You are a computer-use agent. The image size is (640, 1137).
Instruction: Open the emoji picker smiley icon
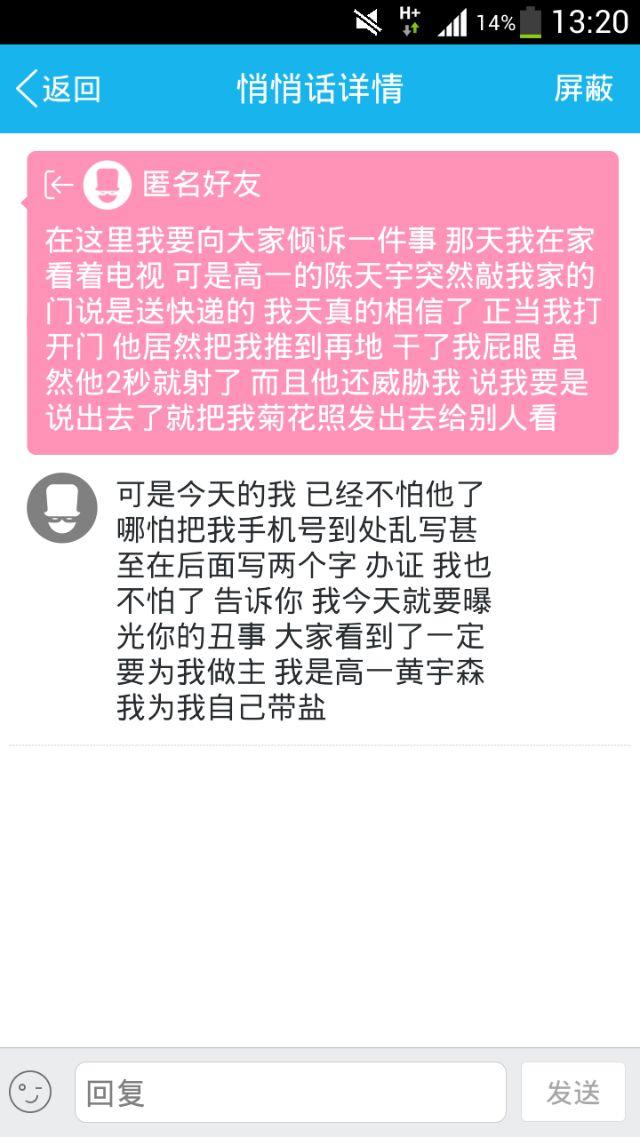coord(31,1091)
